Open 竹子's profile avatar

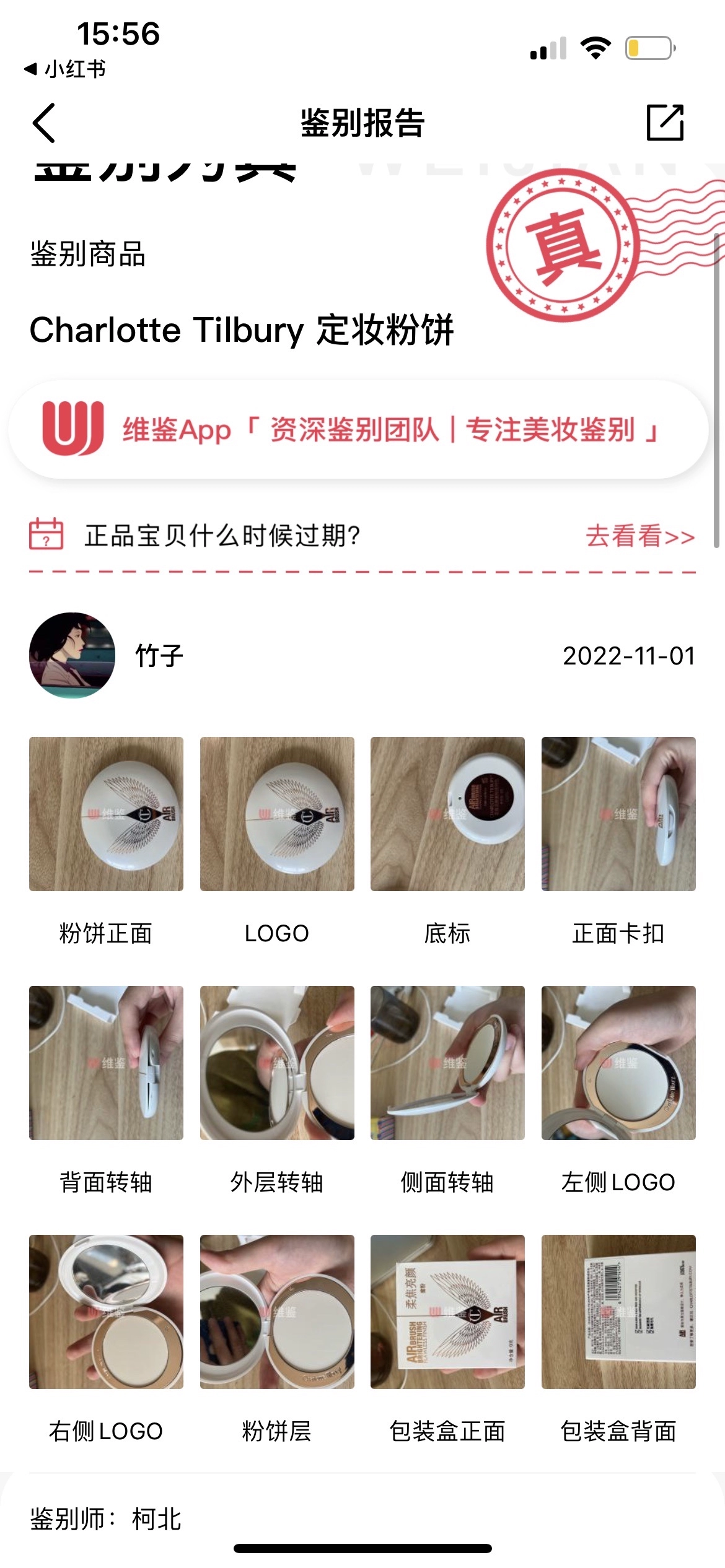coord(72,655)
